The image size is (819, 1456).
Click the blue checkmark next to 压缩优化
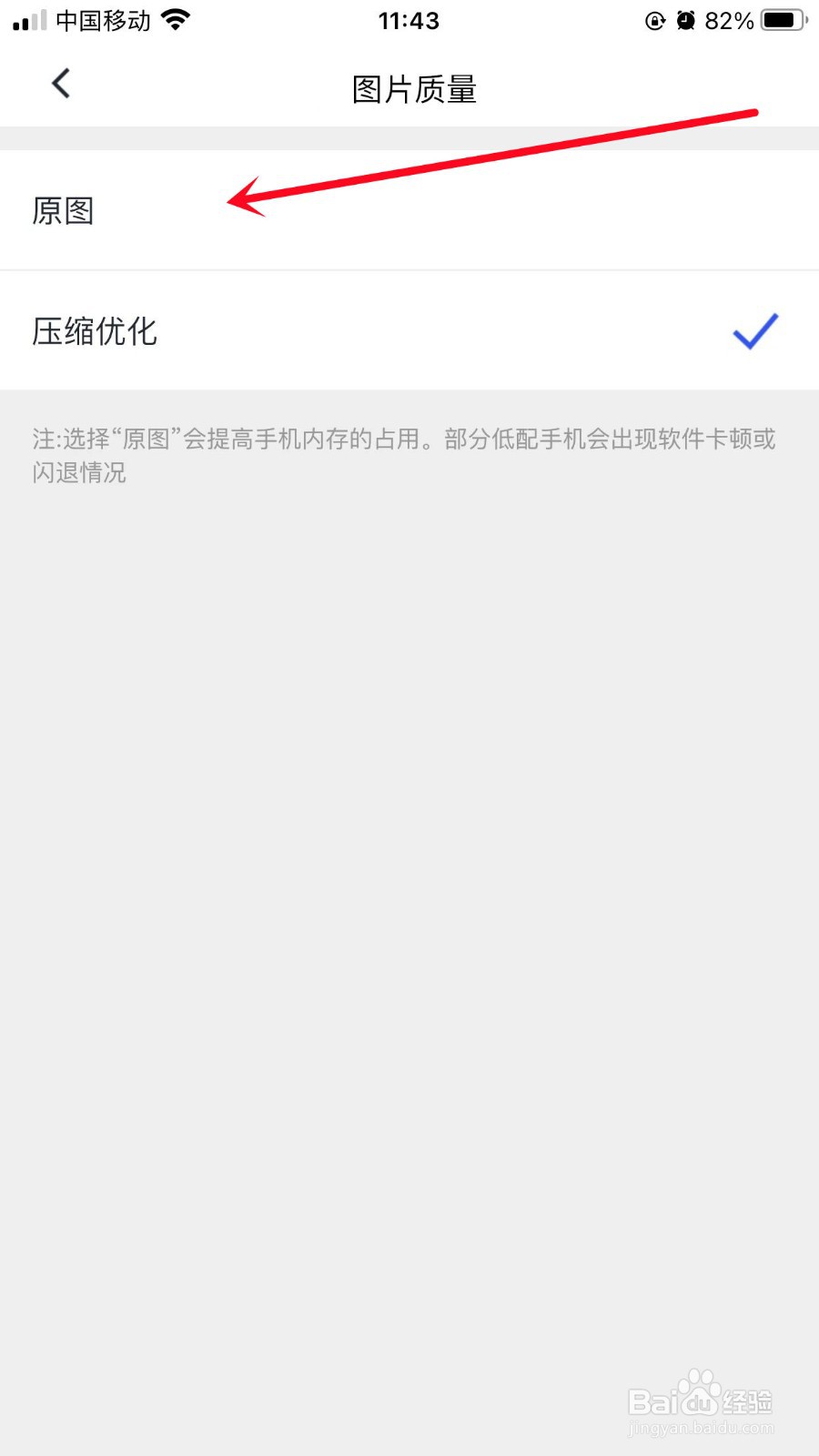754,333
